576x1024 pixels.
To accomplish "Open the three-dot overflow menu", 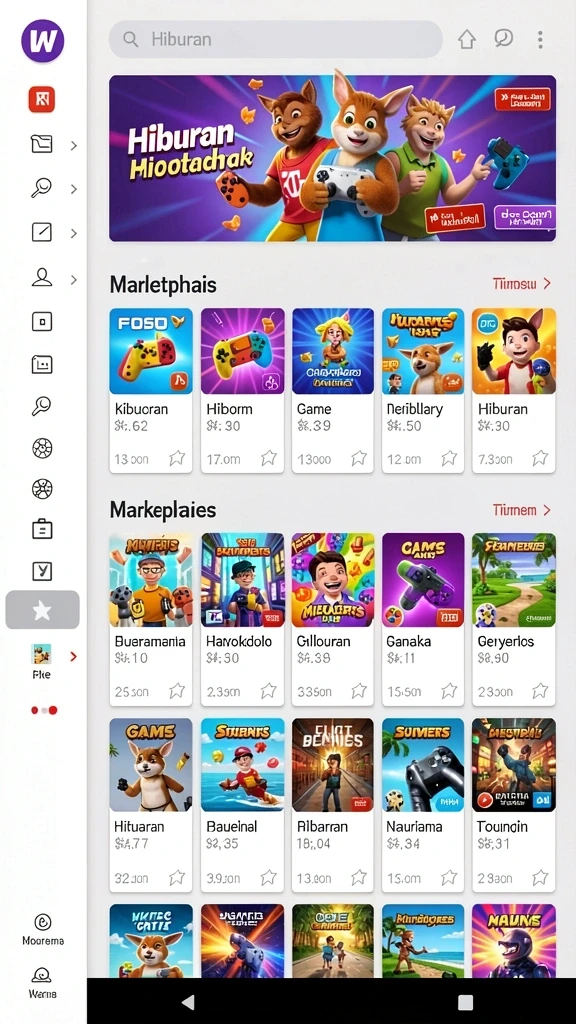I will (x=540, y=39).
